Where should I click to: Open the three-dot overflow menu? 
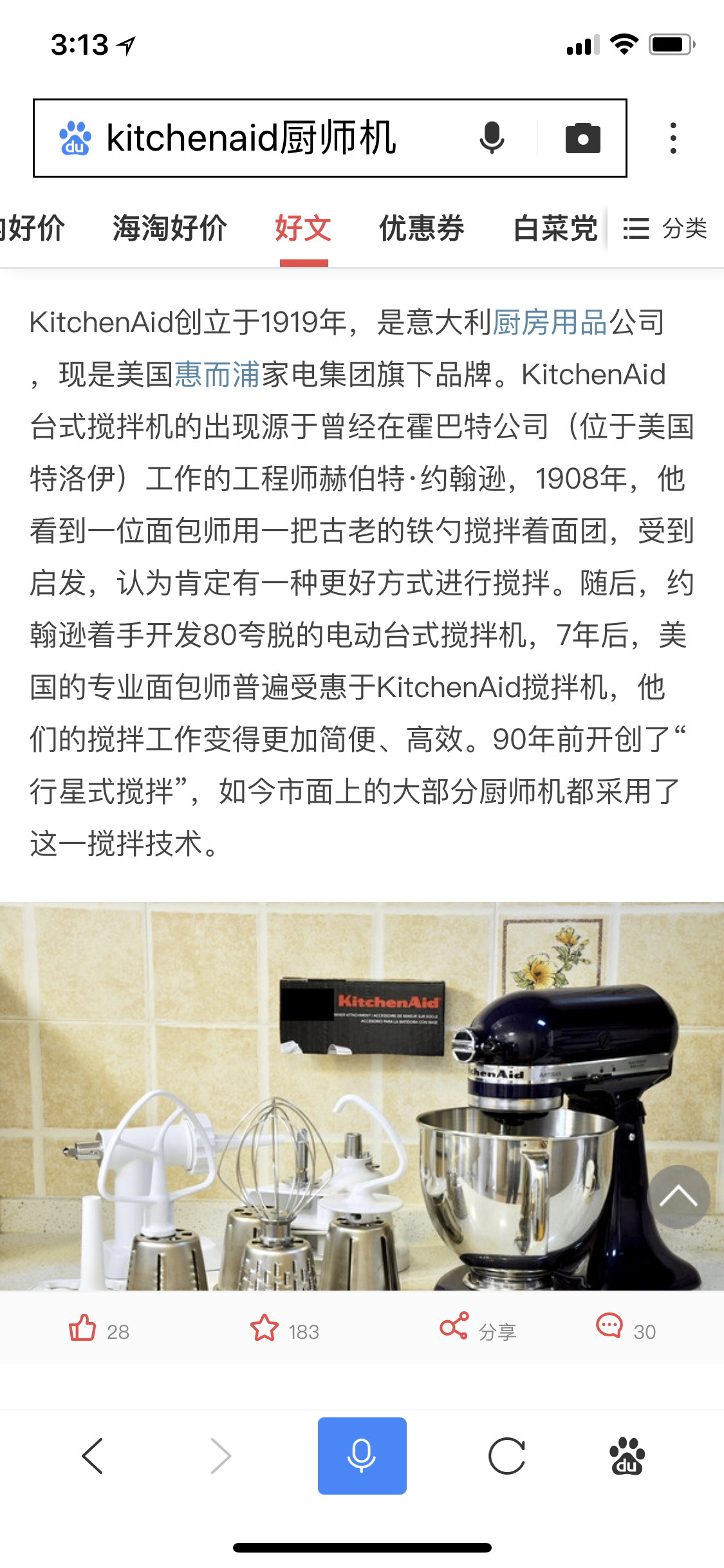(673, 138)
